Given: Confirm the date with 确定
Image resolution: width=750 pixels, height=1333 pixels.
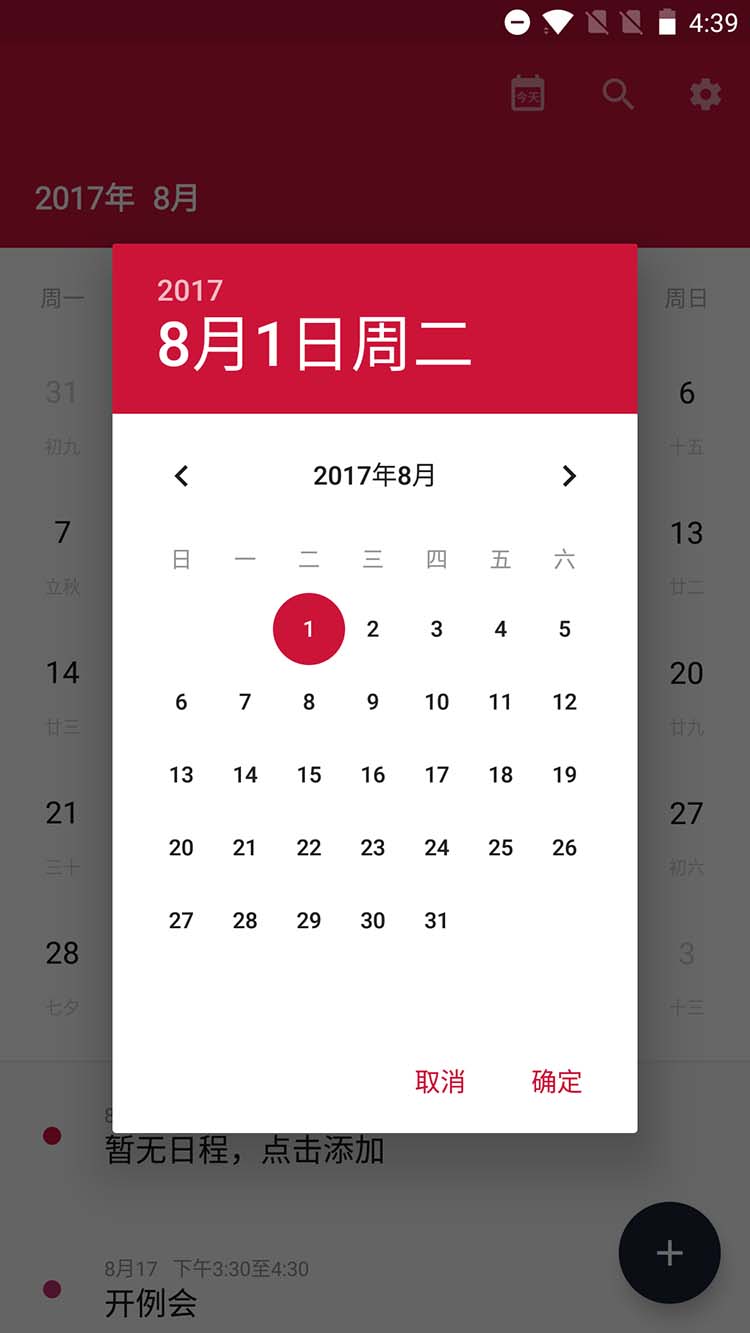Looking at the screenshot, I should click(x=557, y=1081).
